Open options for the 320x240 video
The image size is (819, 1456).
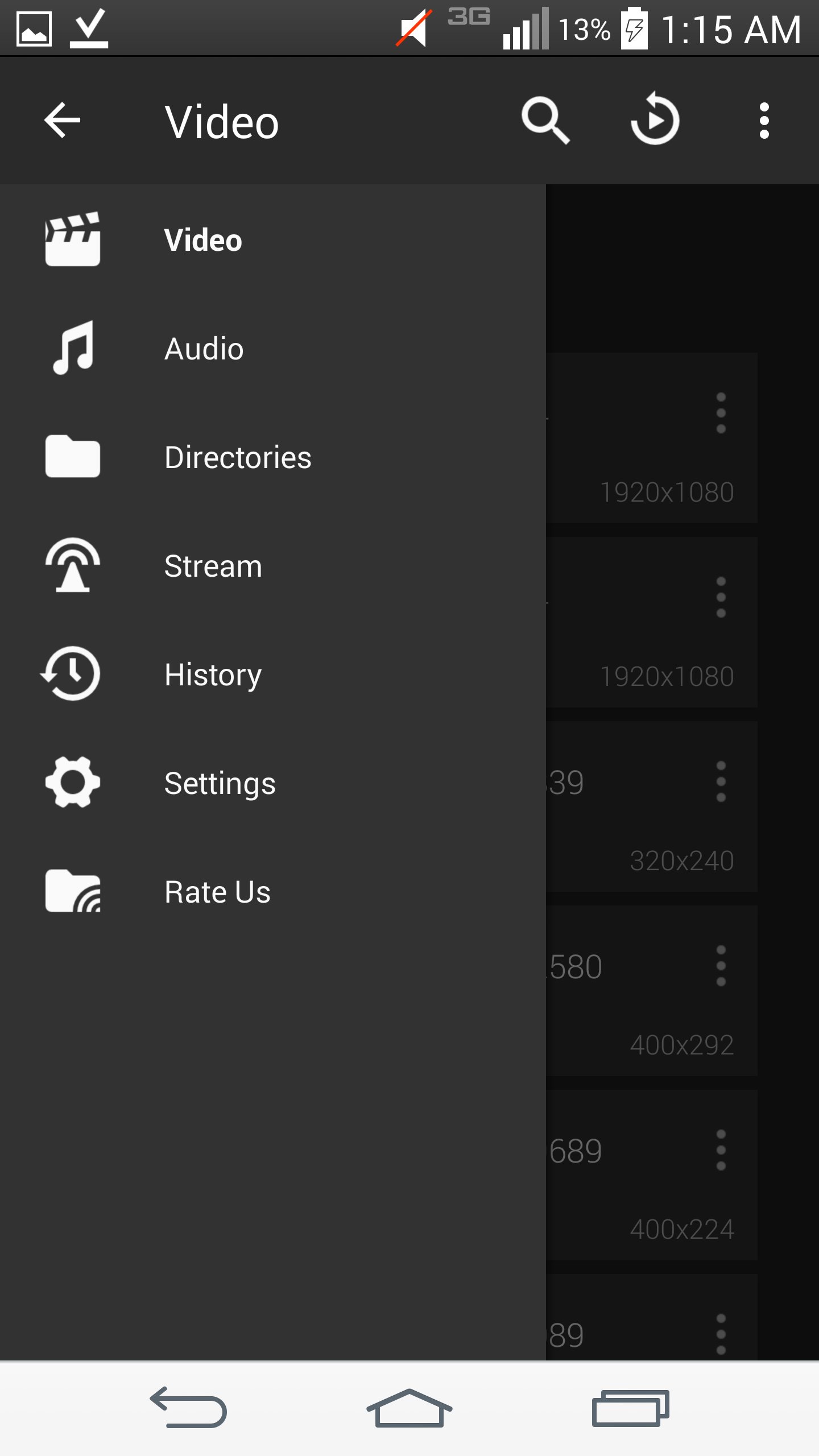721,782
